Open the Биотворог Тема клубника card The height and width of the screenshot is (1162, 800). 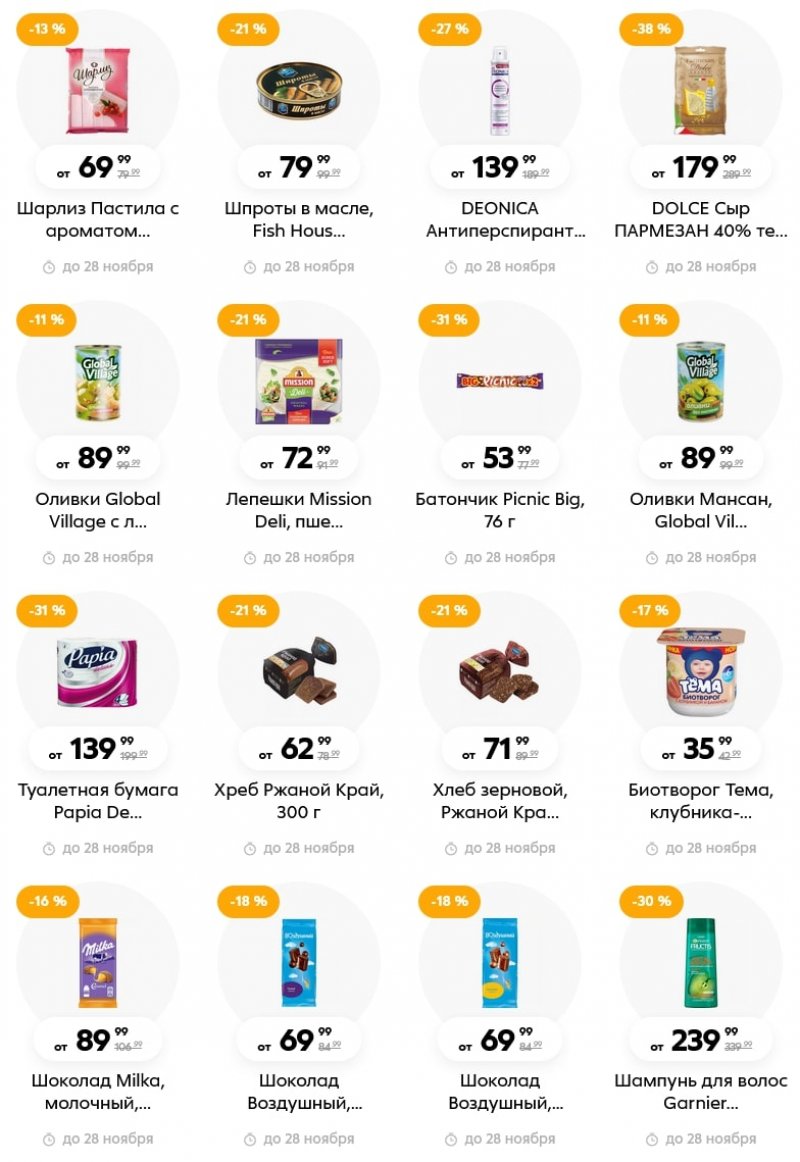tap(700, 675)
